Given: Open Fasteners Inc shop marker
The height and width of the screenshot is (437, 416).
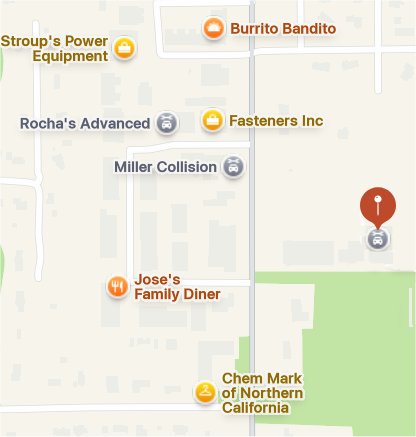Looking at the screenshot, I should pyautogui.click(x=212, y=120).
